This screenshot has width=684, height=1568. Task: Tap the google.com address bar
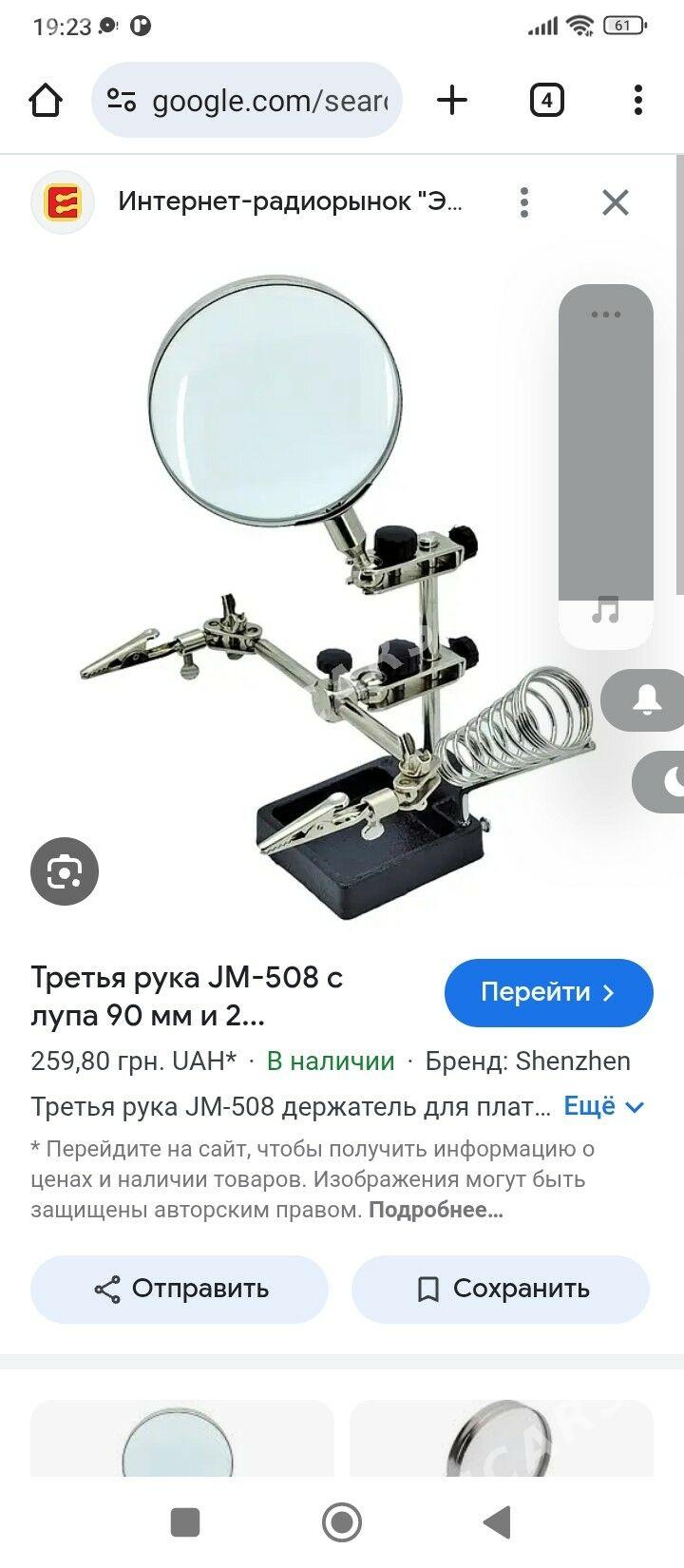tap(247, 100)
